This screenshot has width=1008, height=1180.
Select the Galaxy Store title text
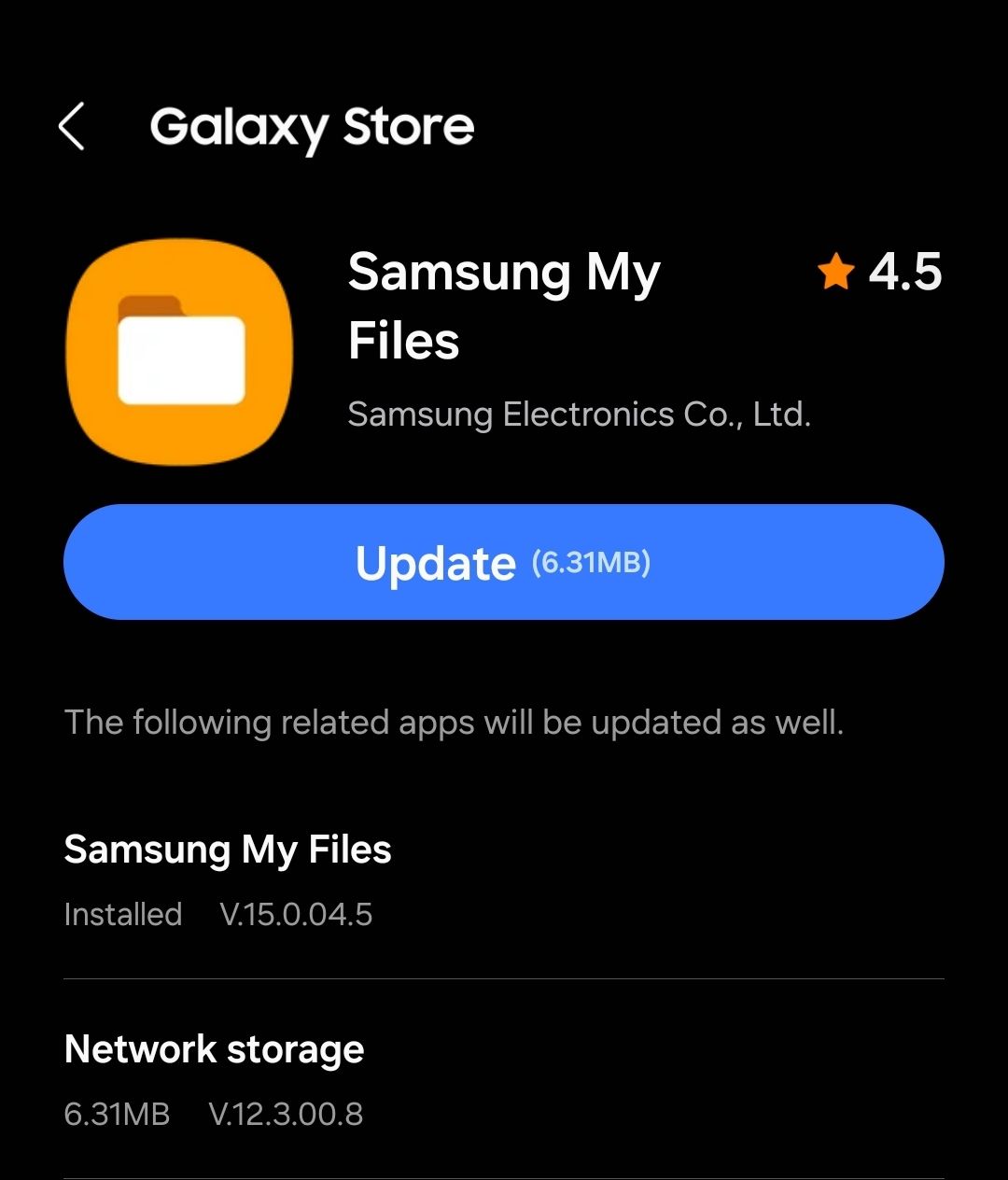(311, 128)
